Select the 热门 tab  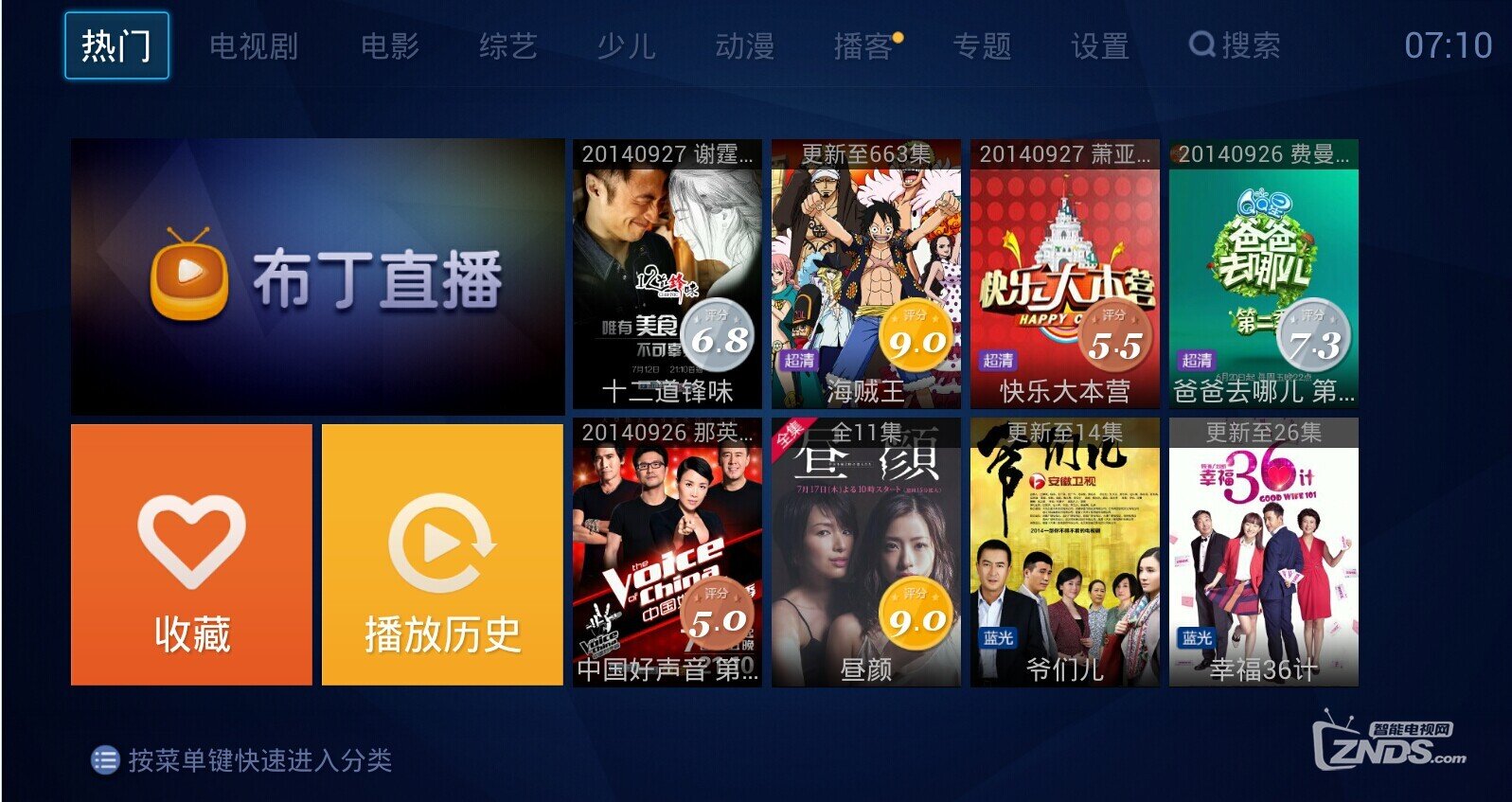click(116, 45)
